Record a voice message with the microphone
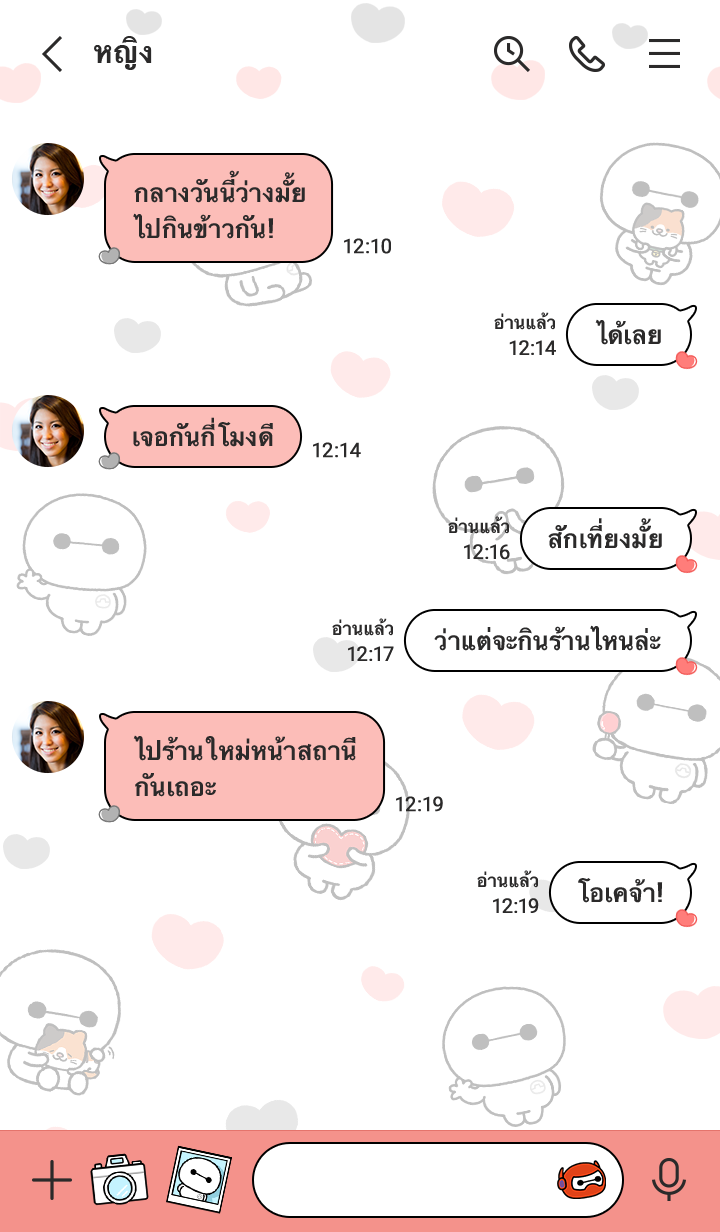 pyautogui.click(x=668, y=1180)
